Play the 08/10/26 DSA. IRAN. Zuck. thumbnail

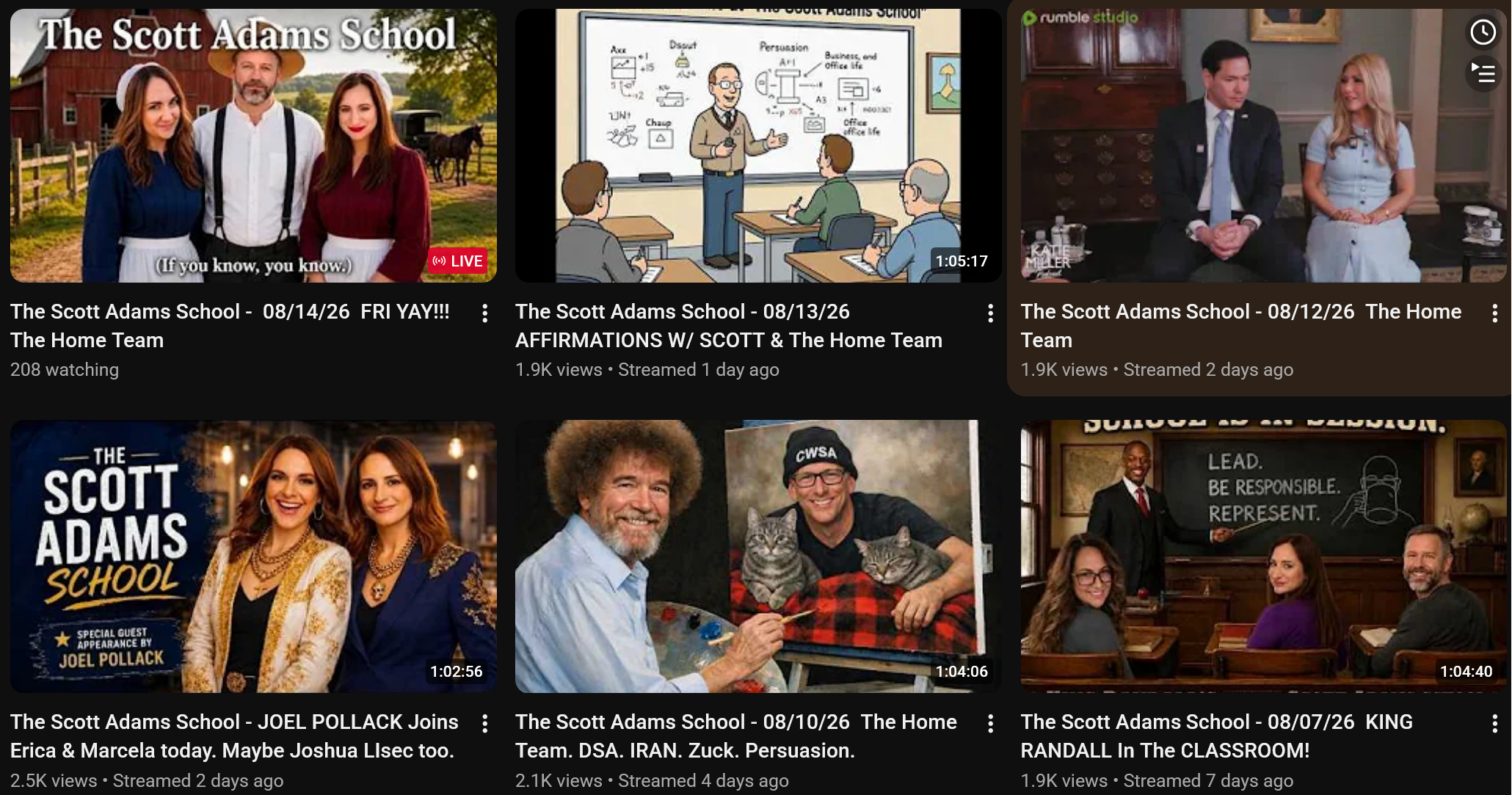coord(758,556)
